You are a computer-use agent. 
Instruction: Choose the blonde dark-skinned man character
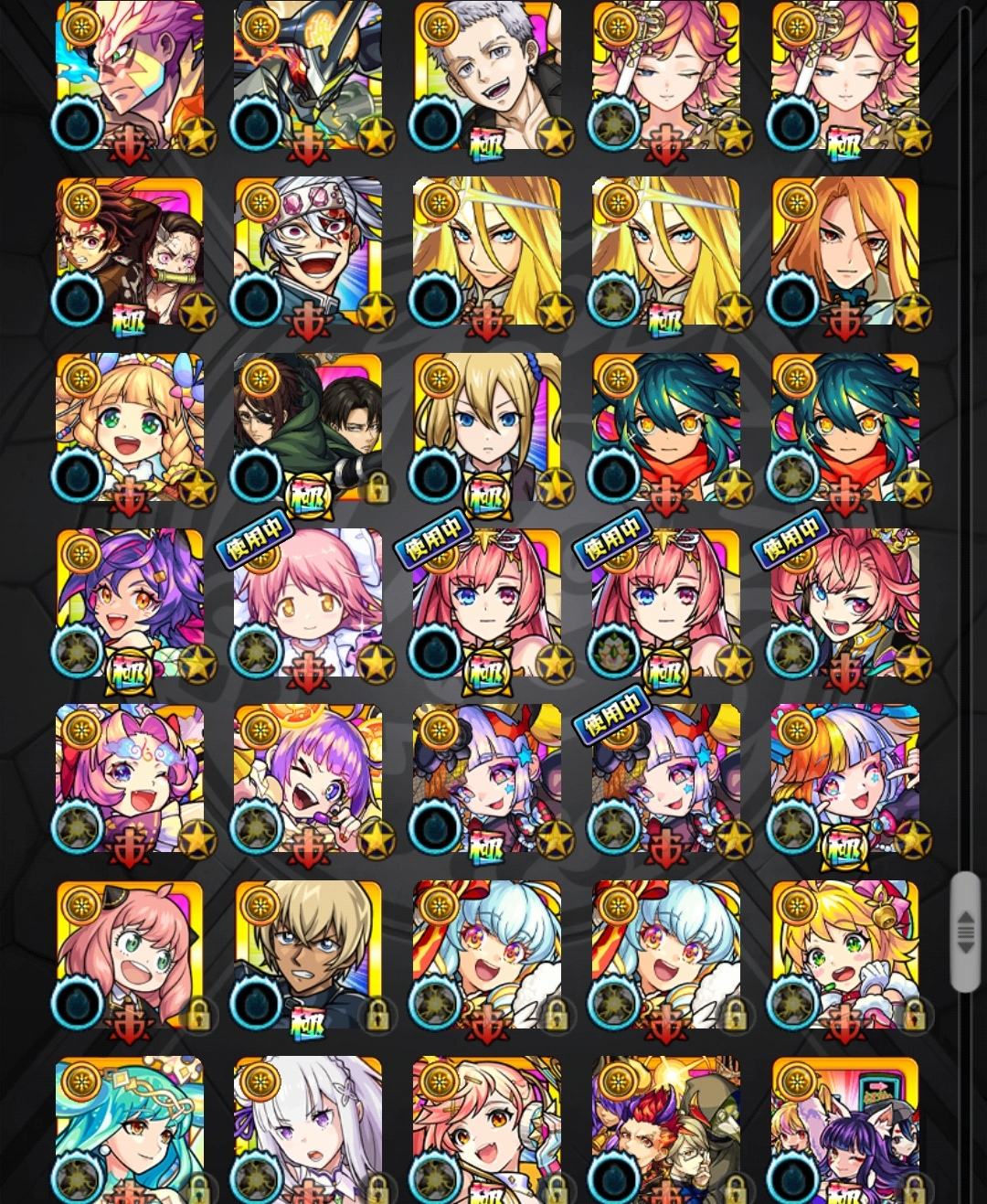point(308,955)
